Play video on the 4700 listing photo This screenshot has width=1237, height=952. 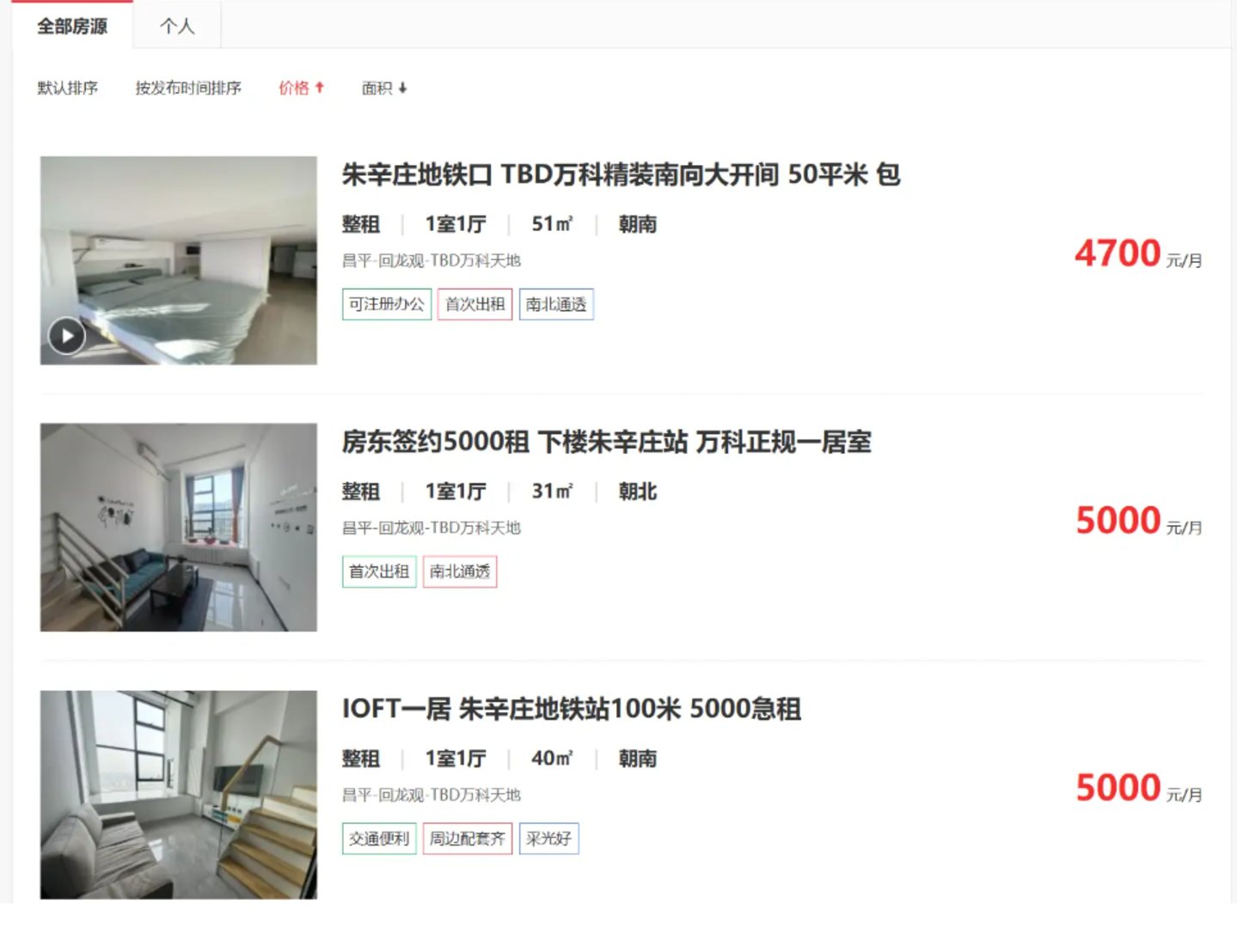tap(67, 336)
